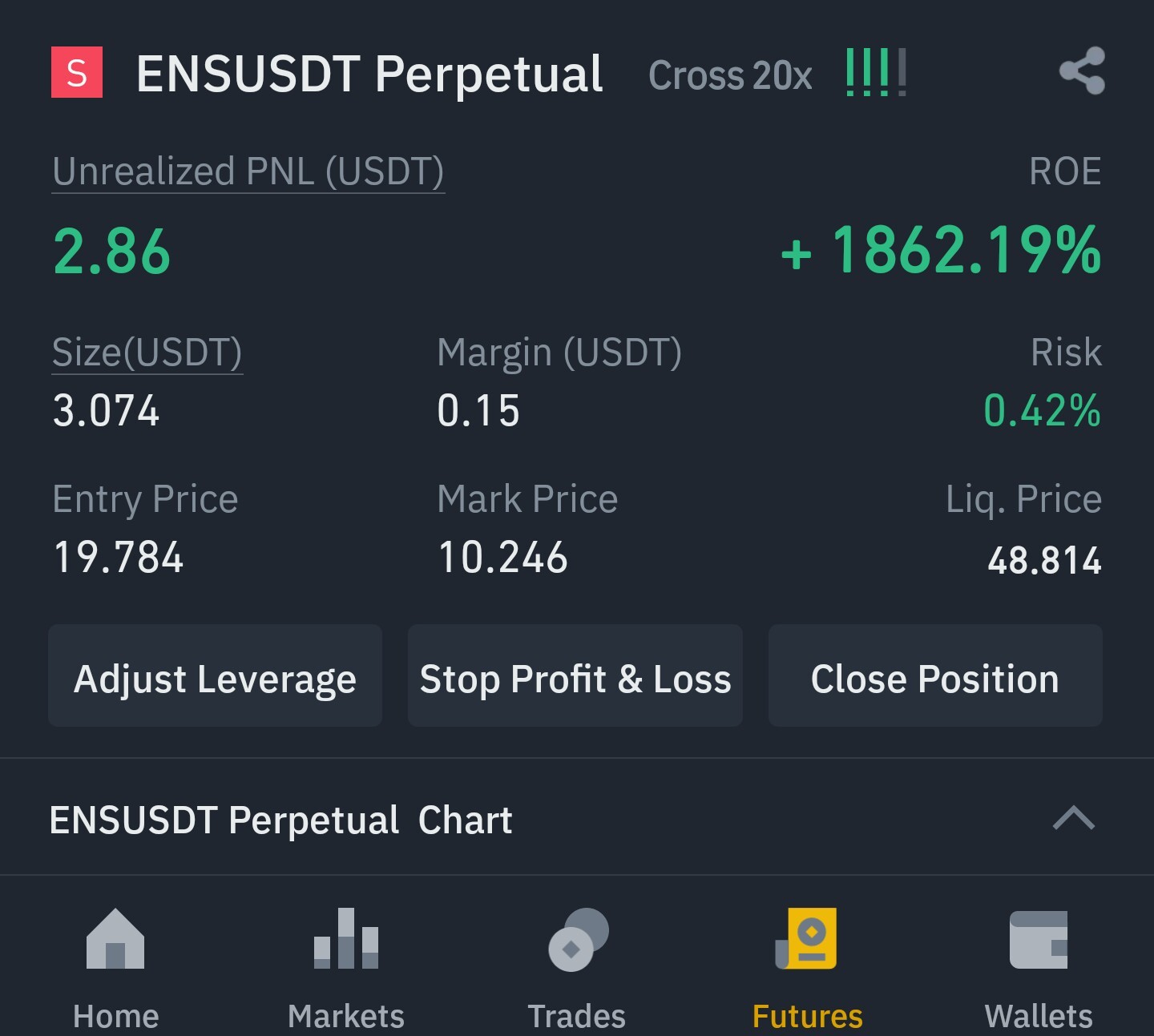Open ENSUSDT Perpetual contract title
Screen dimensions: 1154x1036
pyautogui.click(x=369, y=74)
